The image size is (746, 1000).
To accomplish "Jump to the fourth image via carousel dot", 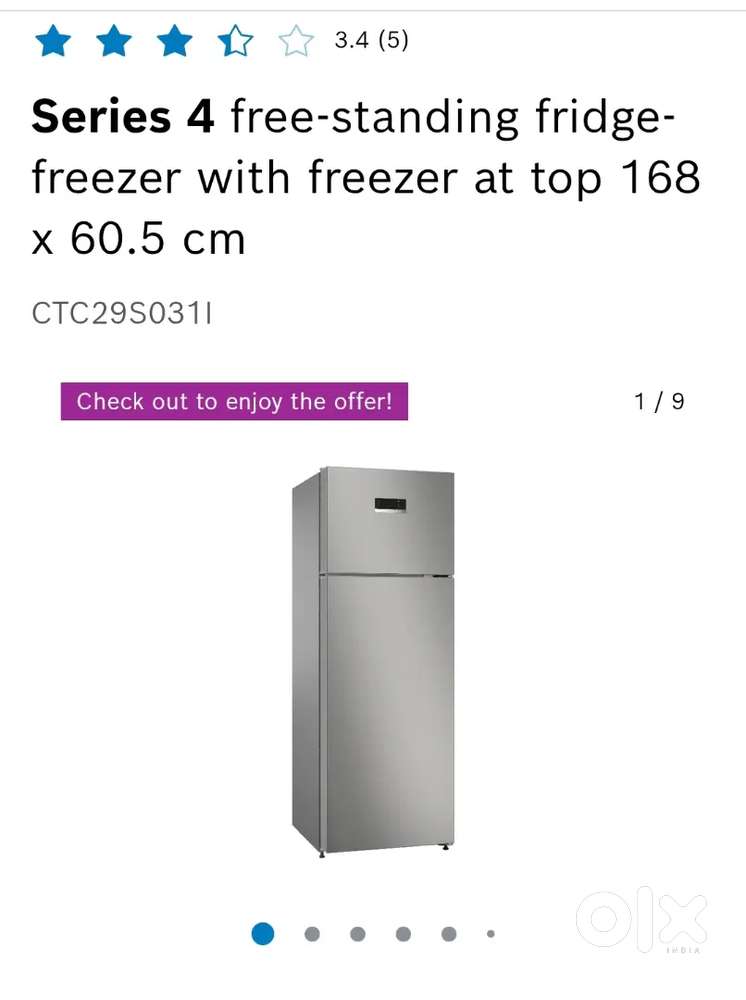I will 403,934.
